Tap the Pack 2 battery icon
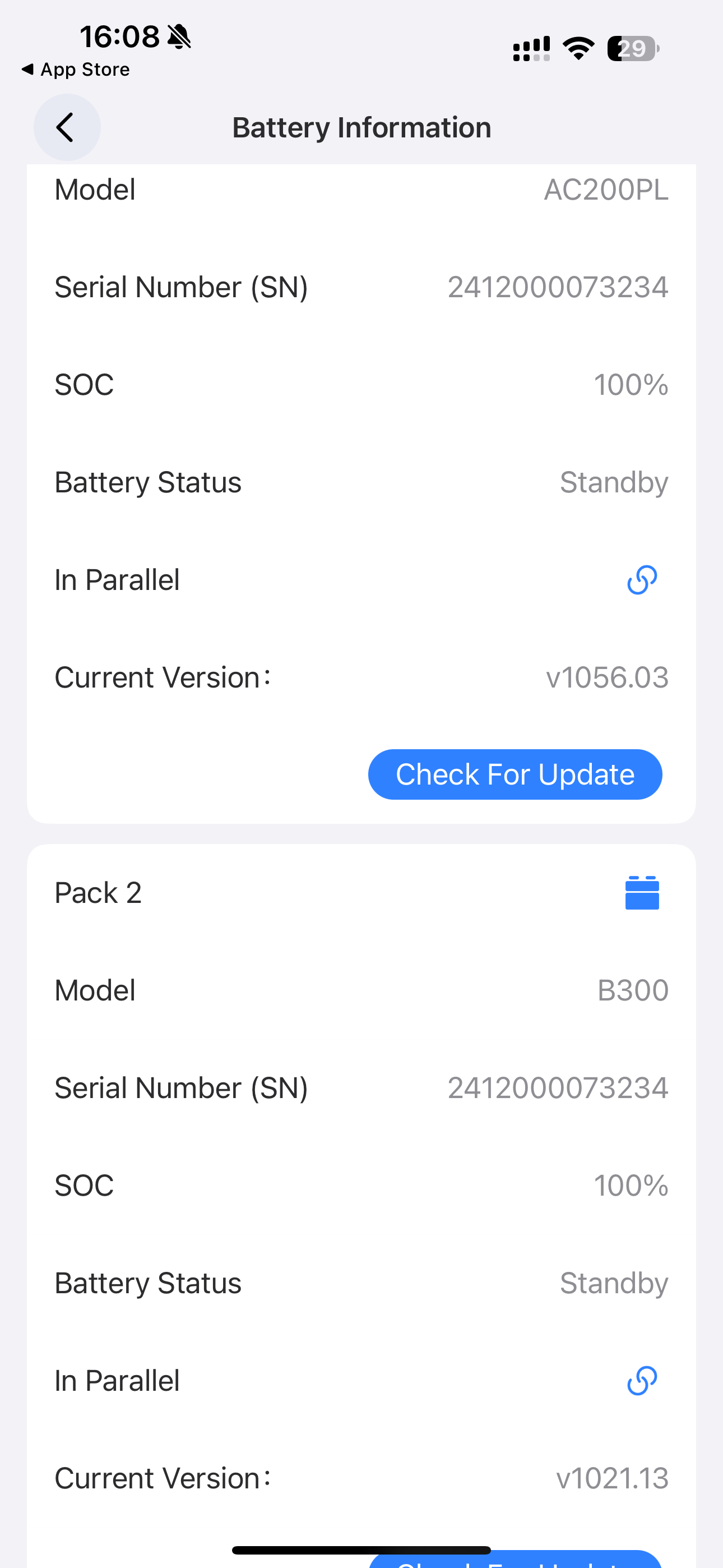 [x=642, y=892]
